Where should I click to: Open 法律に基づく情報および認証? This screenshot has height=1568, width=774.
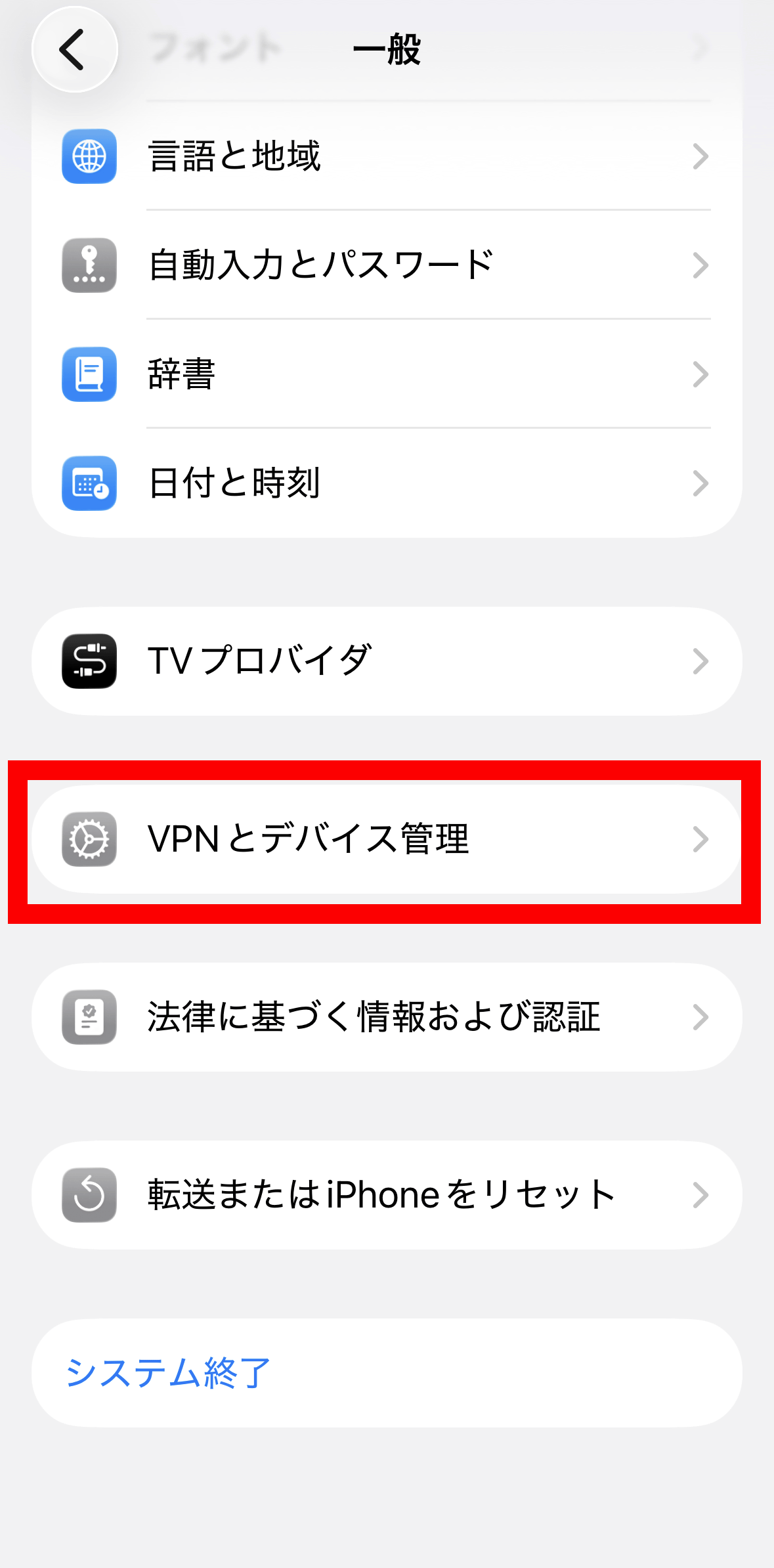[x=386, y=1017]
